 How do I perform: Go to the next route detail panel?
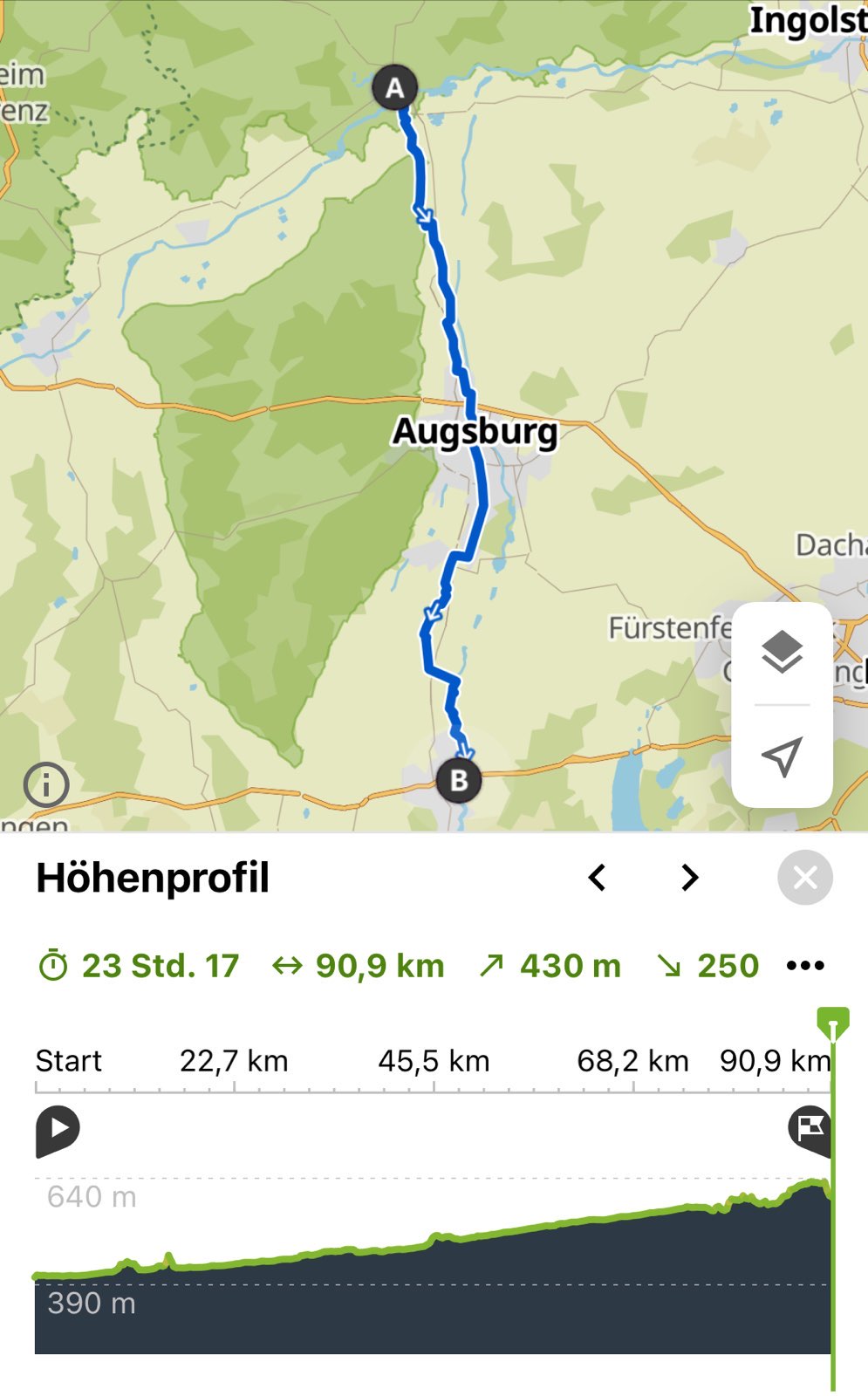click(689, 877)
